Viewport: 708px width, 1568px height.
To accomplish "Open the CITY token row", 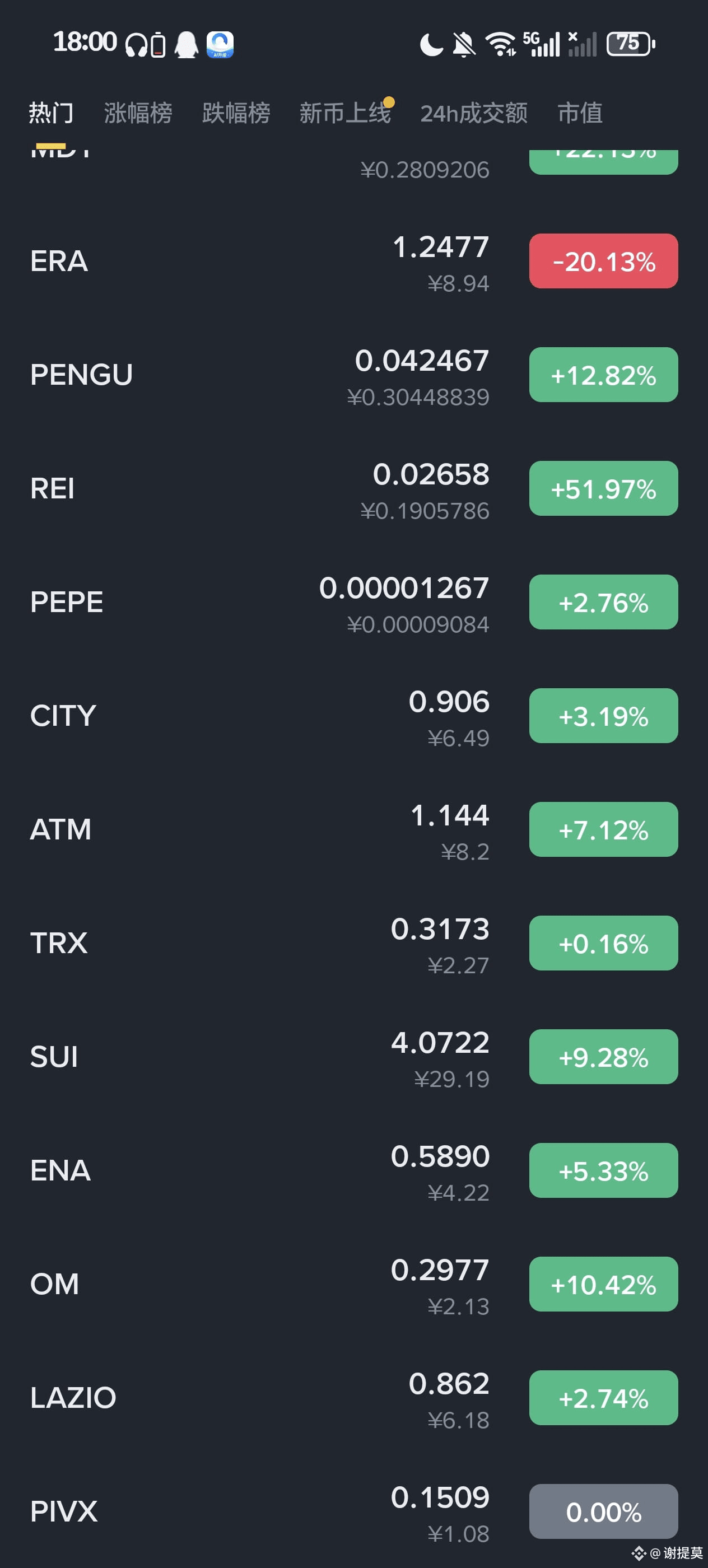I will (x=353, y=716).
